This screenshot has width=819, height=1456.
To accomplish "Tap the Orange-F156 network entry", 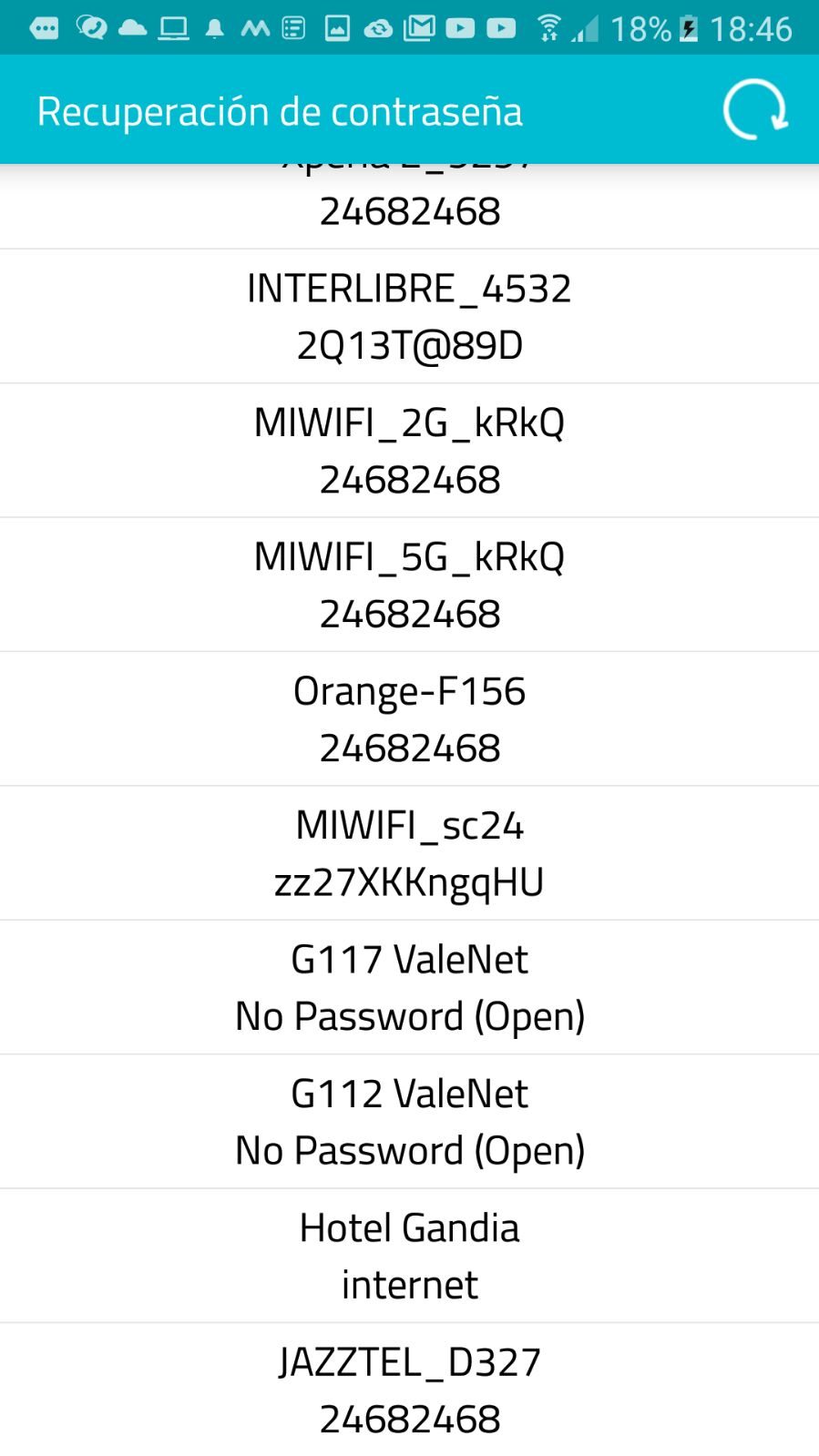I will (x=409, y=718).
